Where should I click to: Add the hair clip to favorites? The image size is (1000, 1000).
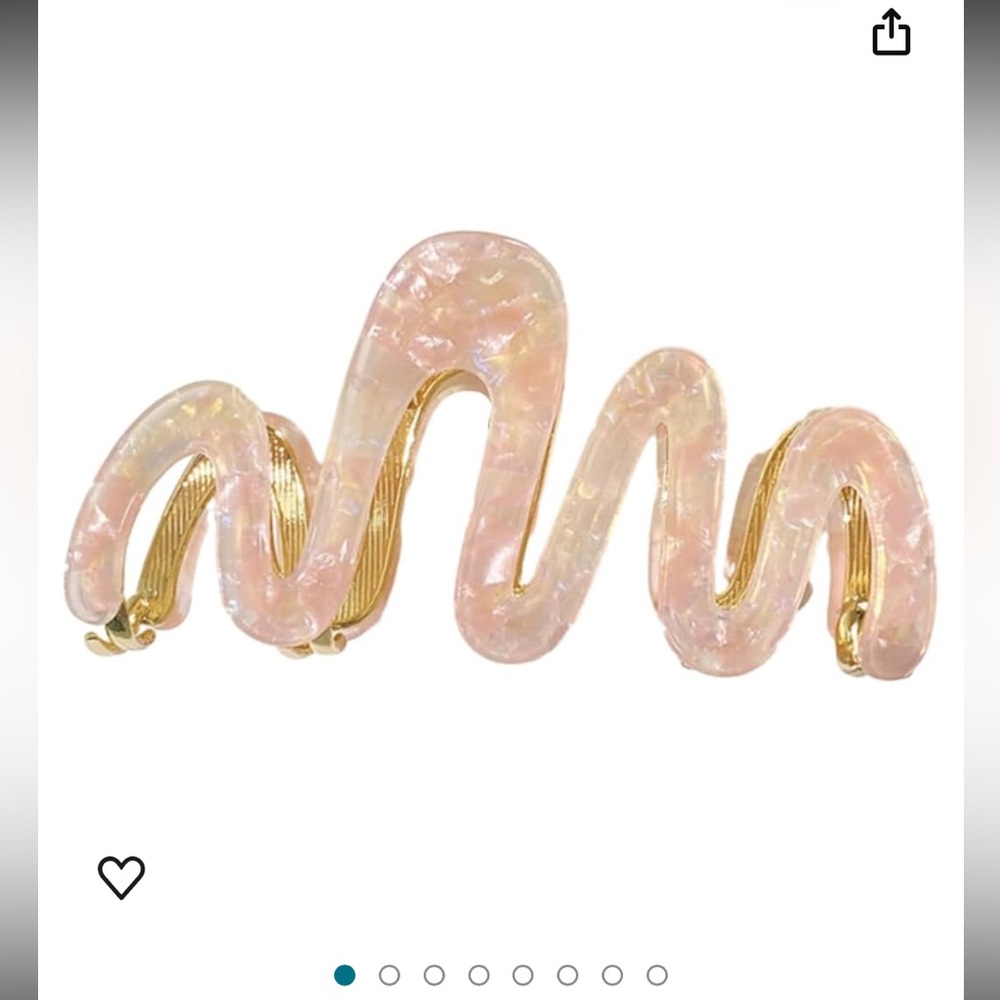coord(121,877)
